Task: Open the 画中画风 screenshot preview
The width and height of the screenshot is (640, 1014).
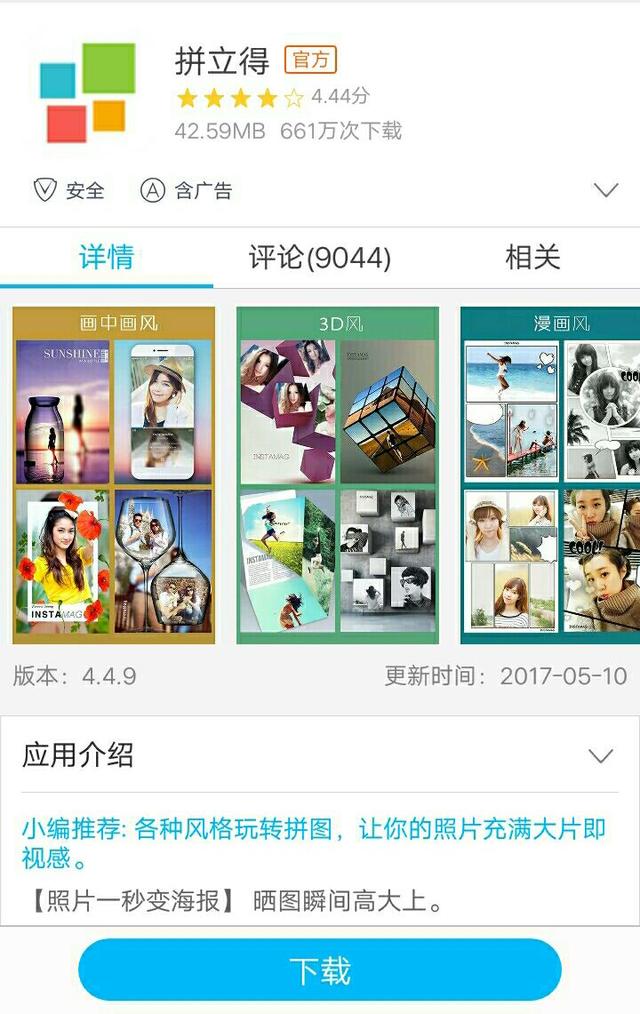Action: [x=113, y=475]
